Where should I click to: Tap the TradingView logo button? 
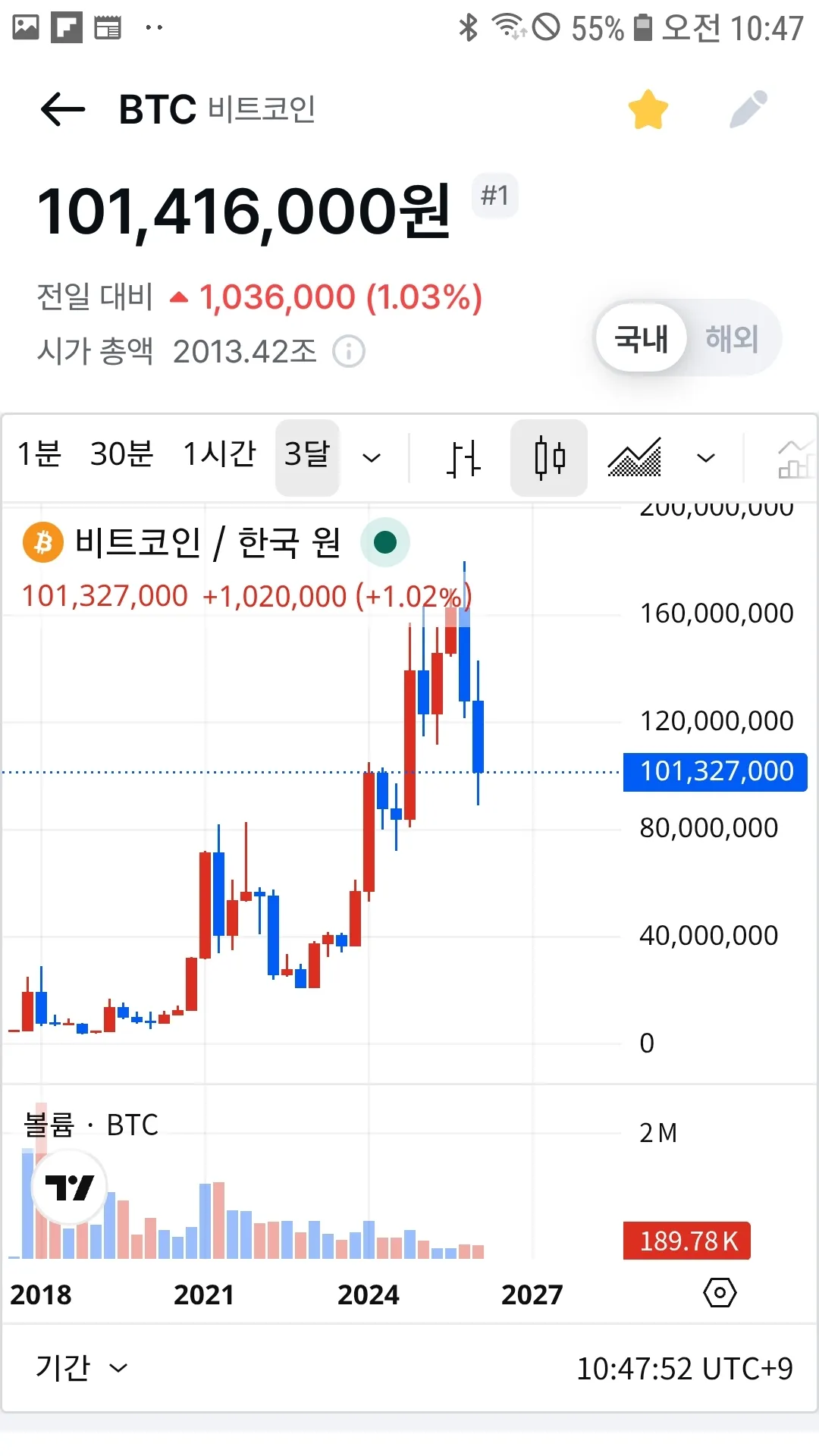pos(69,1187)
